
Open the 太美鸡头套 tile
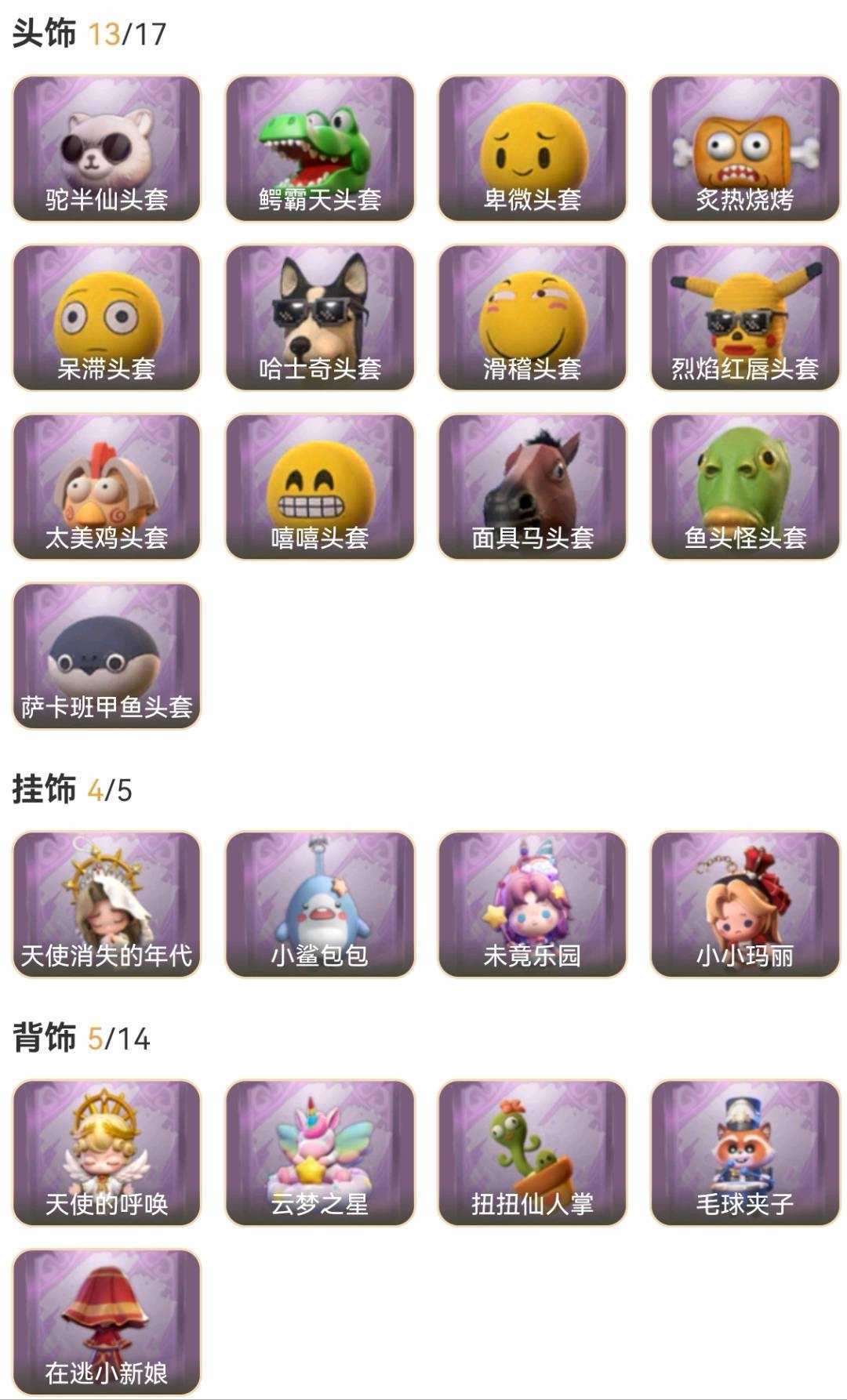click(107, 487)
